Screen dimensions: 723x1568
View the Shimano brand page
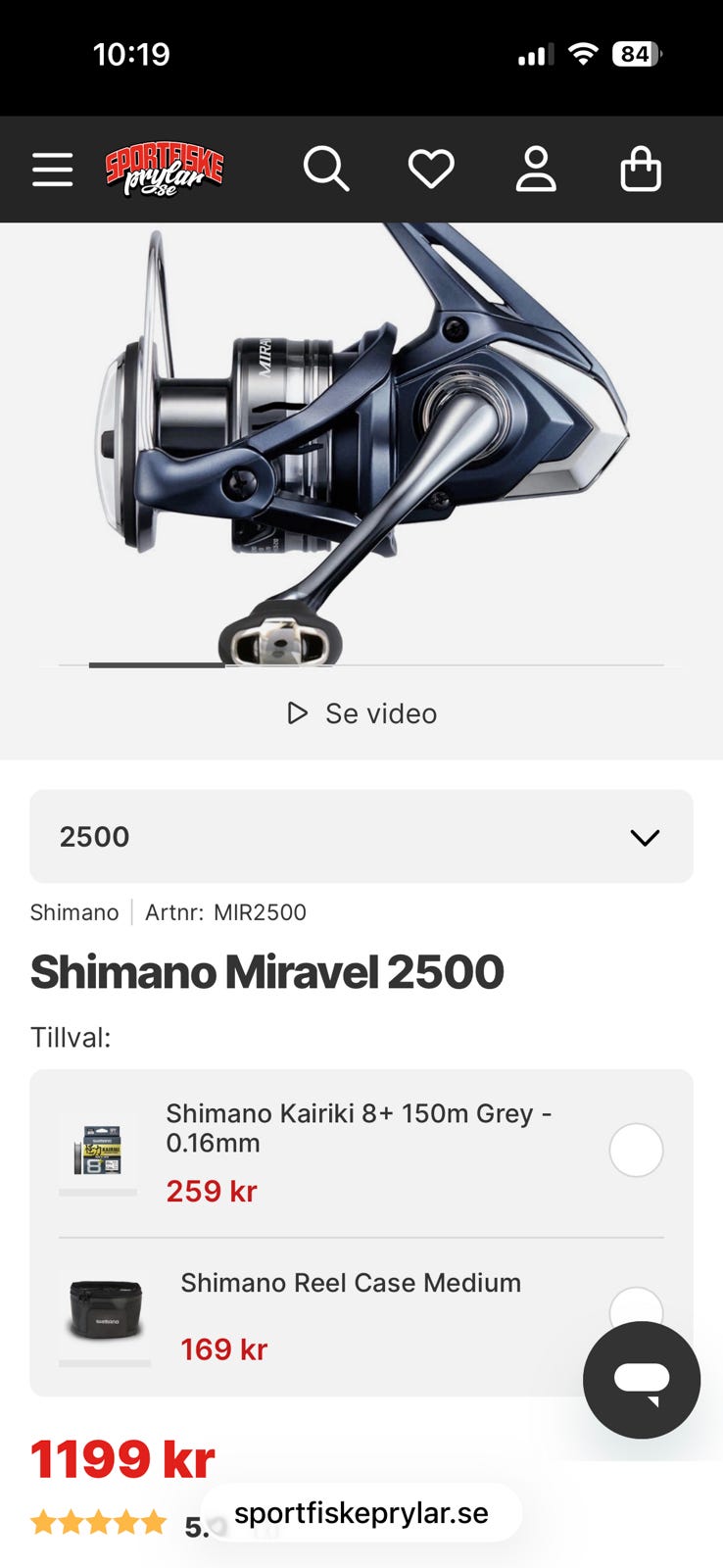pos(74,912)
